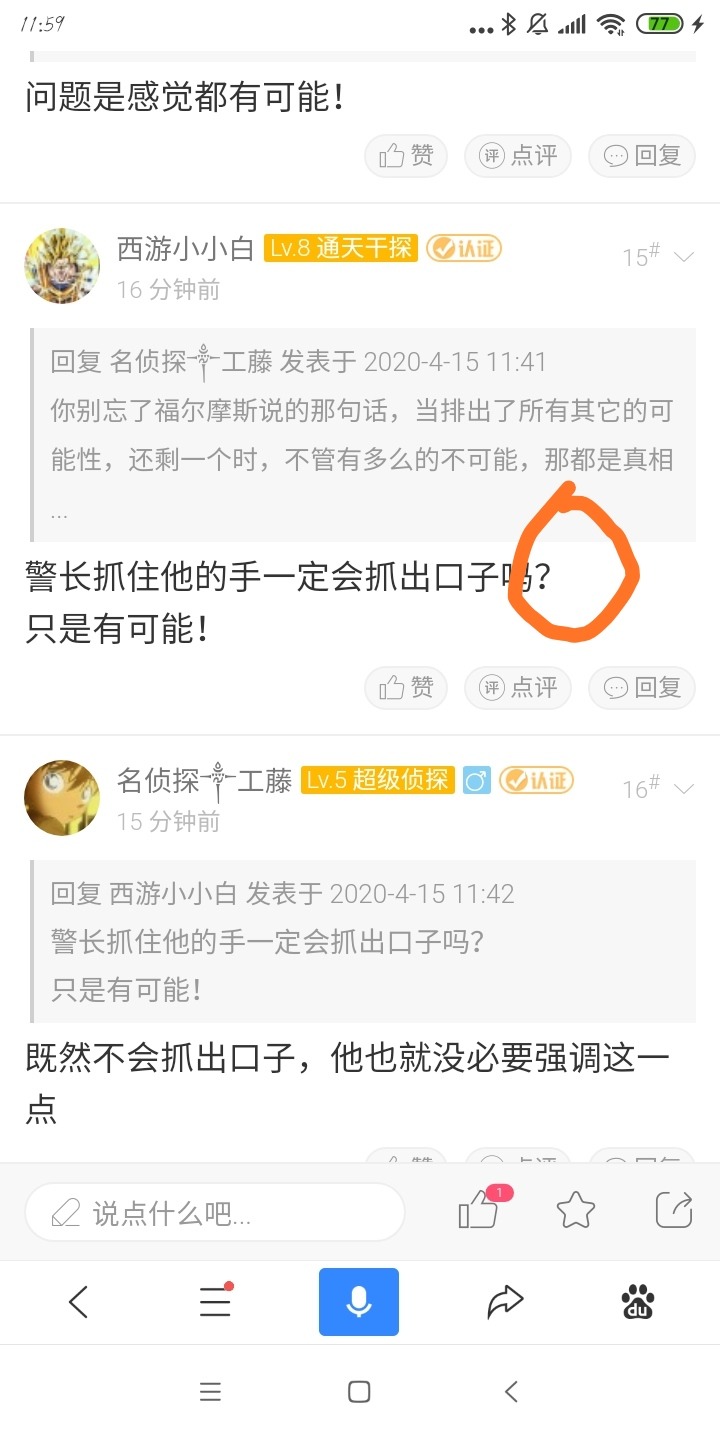Reply to the top comment 问题是感觉都有可能
Screen dimensions: 720x1440
[642, 156]
